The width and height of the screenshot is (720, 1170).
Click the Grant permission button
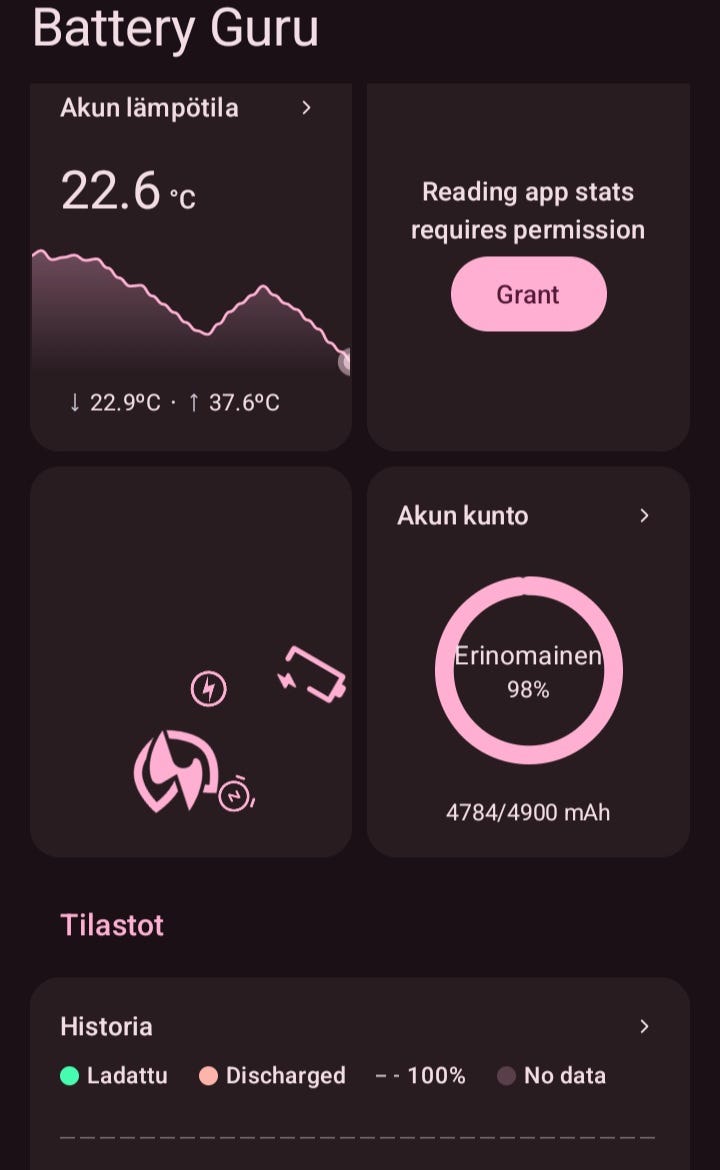(528, 294)
